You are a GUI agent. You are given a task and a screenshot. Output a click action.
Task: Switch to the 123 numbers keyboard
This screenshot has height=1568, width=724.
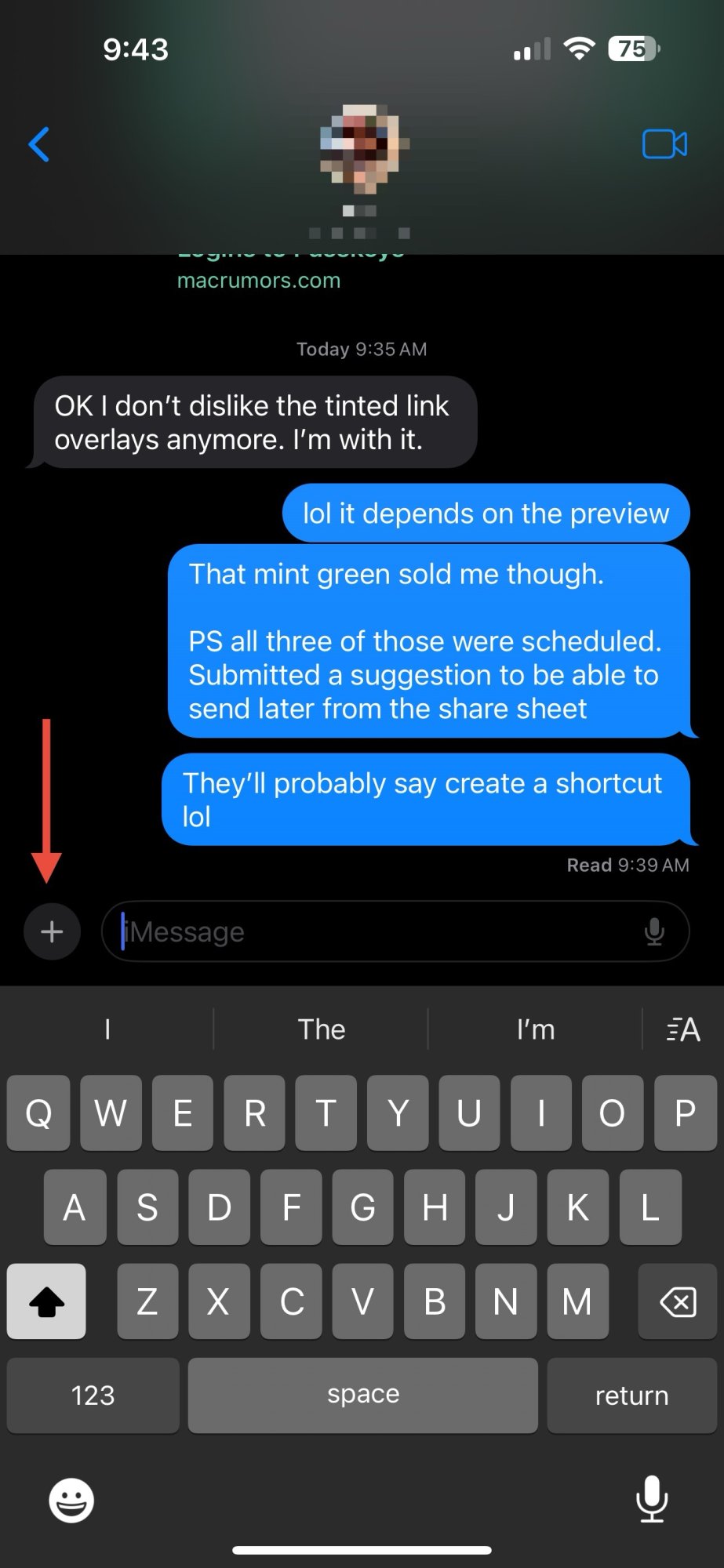pyautogui.click(x=93, y=1396)
